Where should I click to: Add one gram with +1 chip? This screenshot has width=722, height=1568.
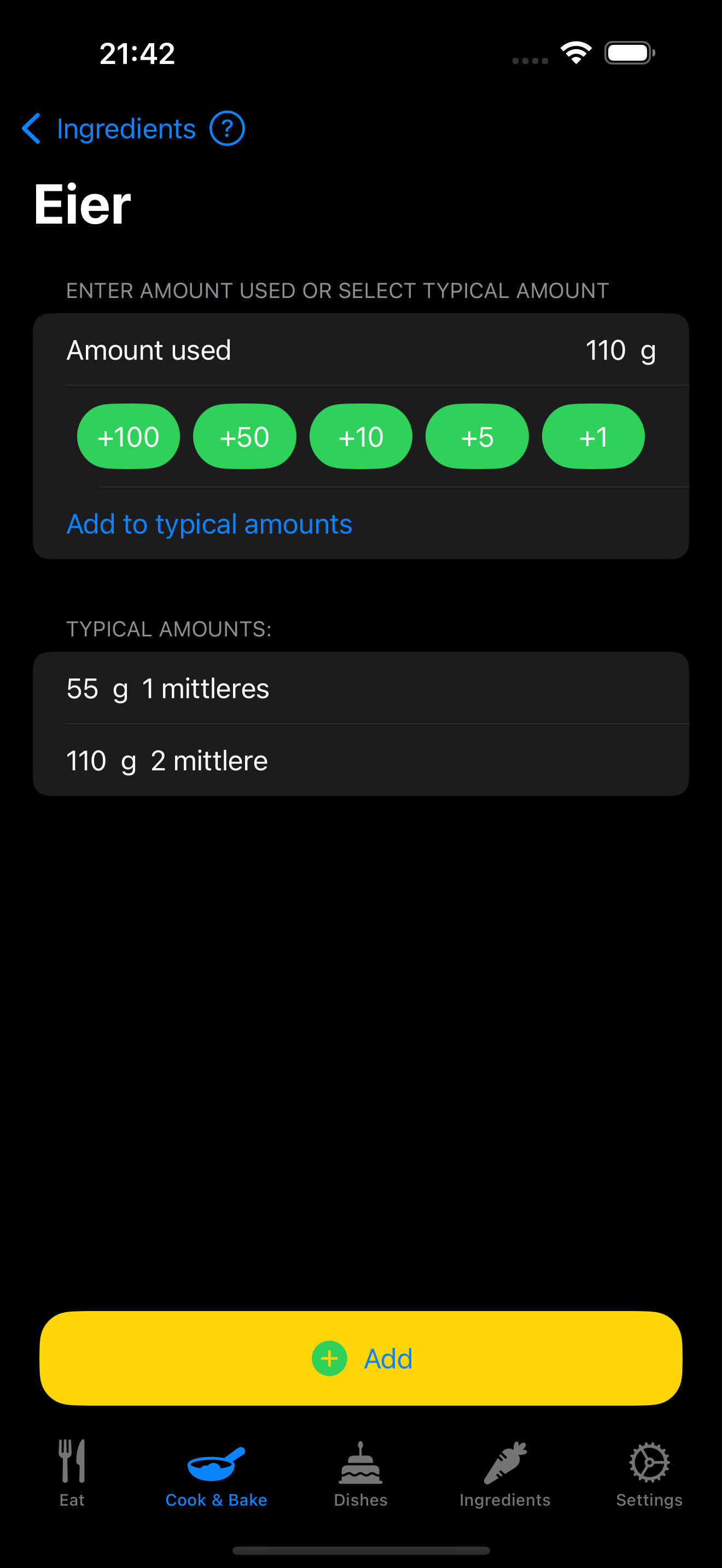(593, 436)
